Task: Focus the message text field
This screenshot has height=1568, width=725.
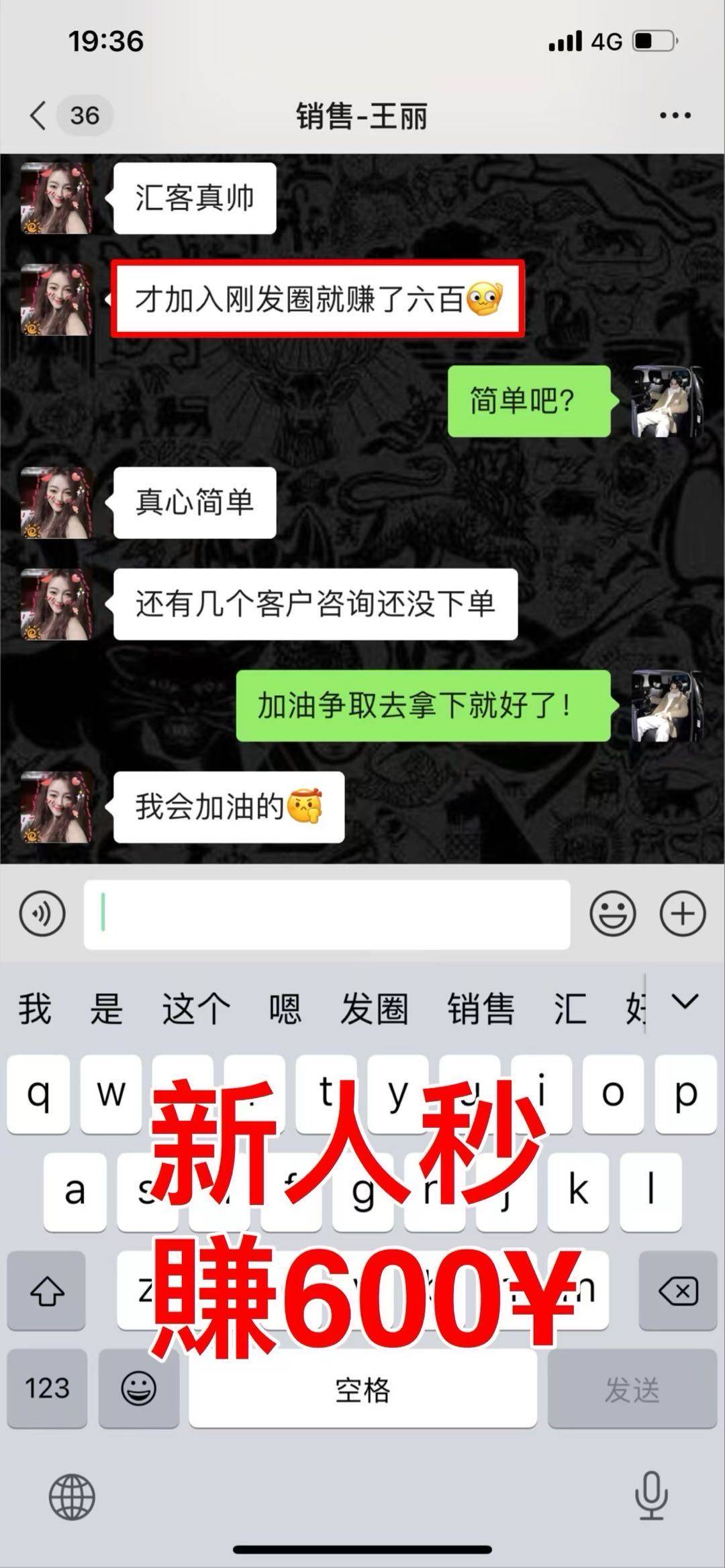Action: 327,914
